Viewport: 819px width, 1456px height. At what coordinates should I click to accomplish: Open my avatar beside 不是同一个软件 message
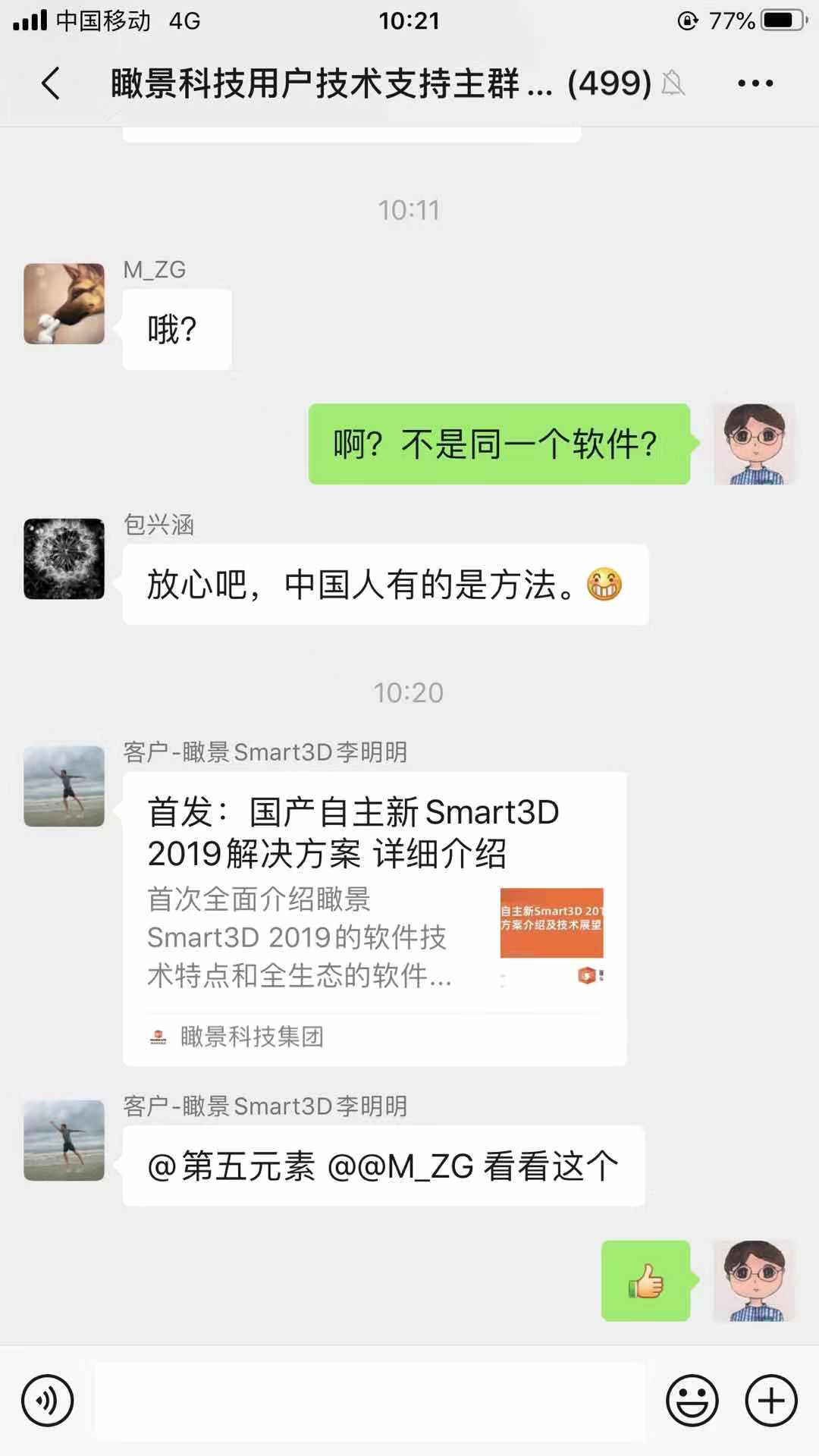(x=754, y=444)
